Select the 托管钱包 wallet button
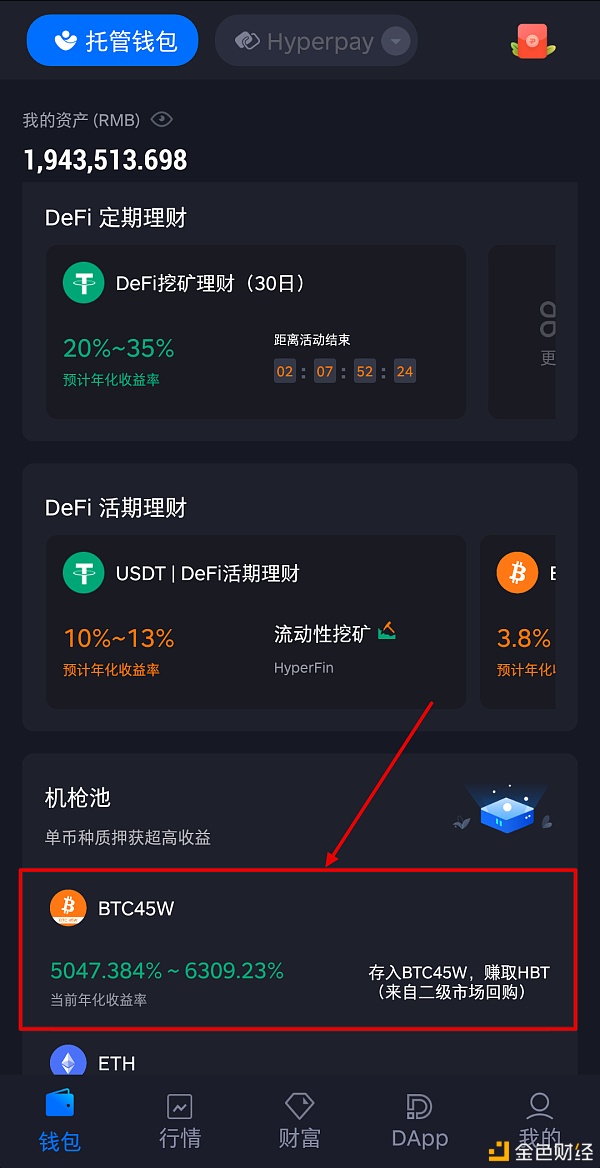The width and height of the screenshot is (600, 1168). click(x=112, y=41)
